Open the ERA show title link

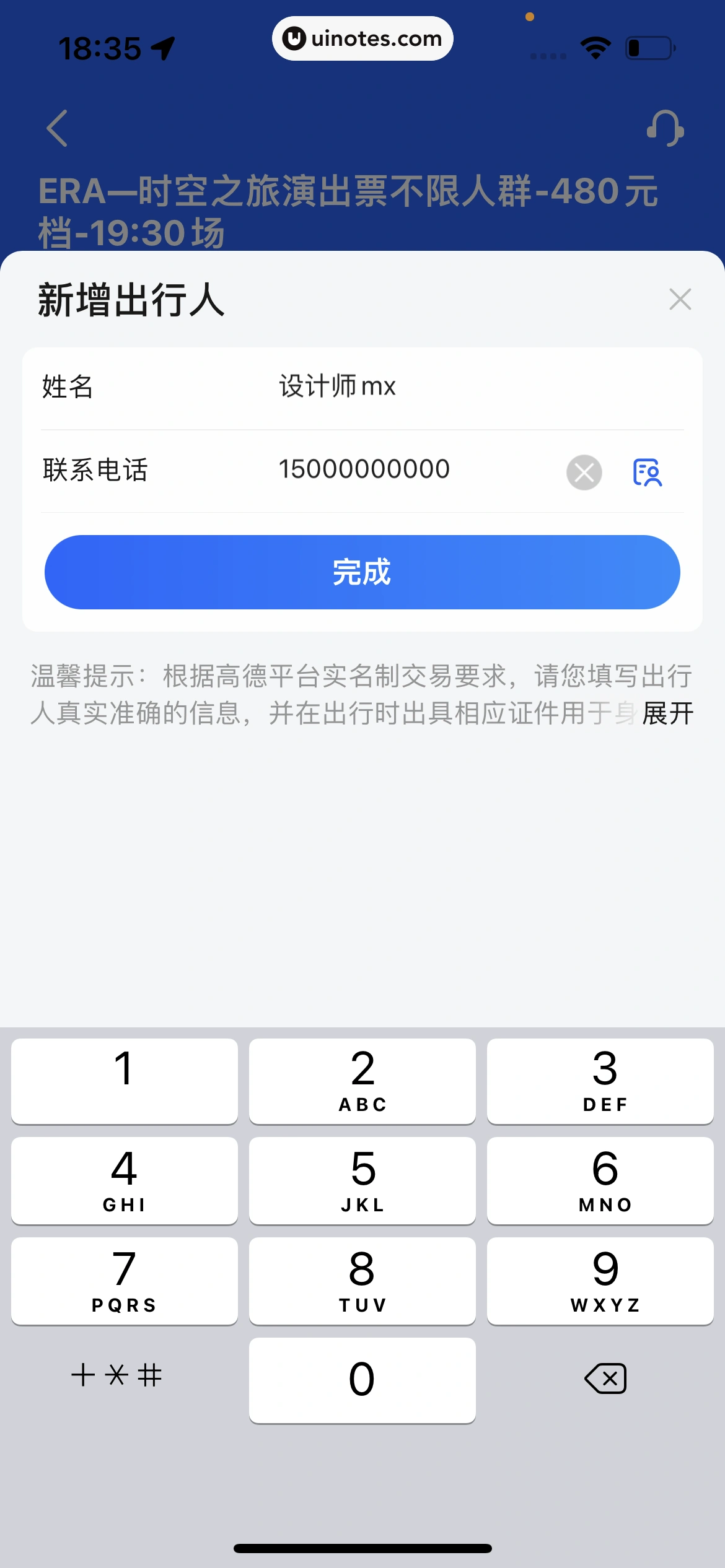click(347, 209)
